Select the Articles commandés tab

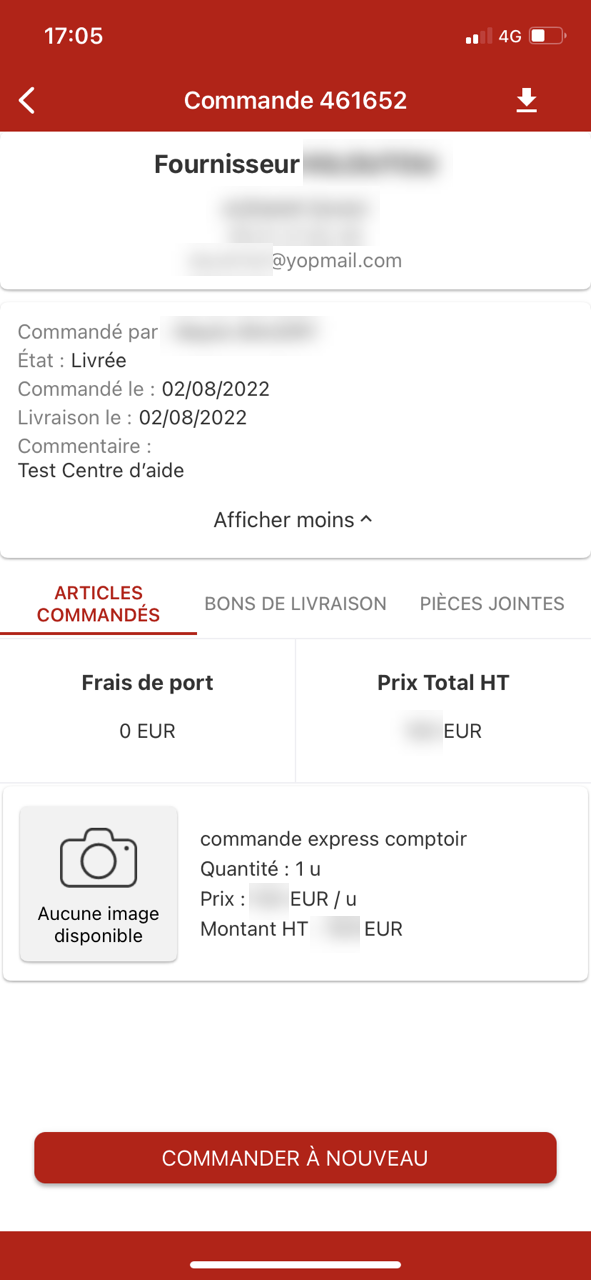coord(98,604)
